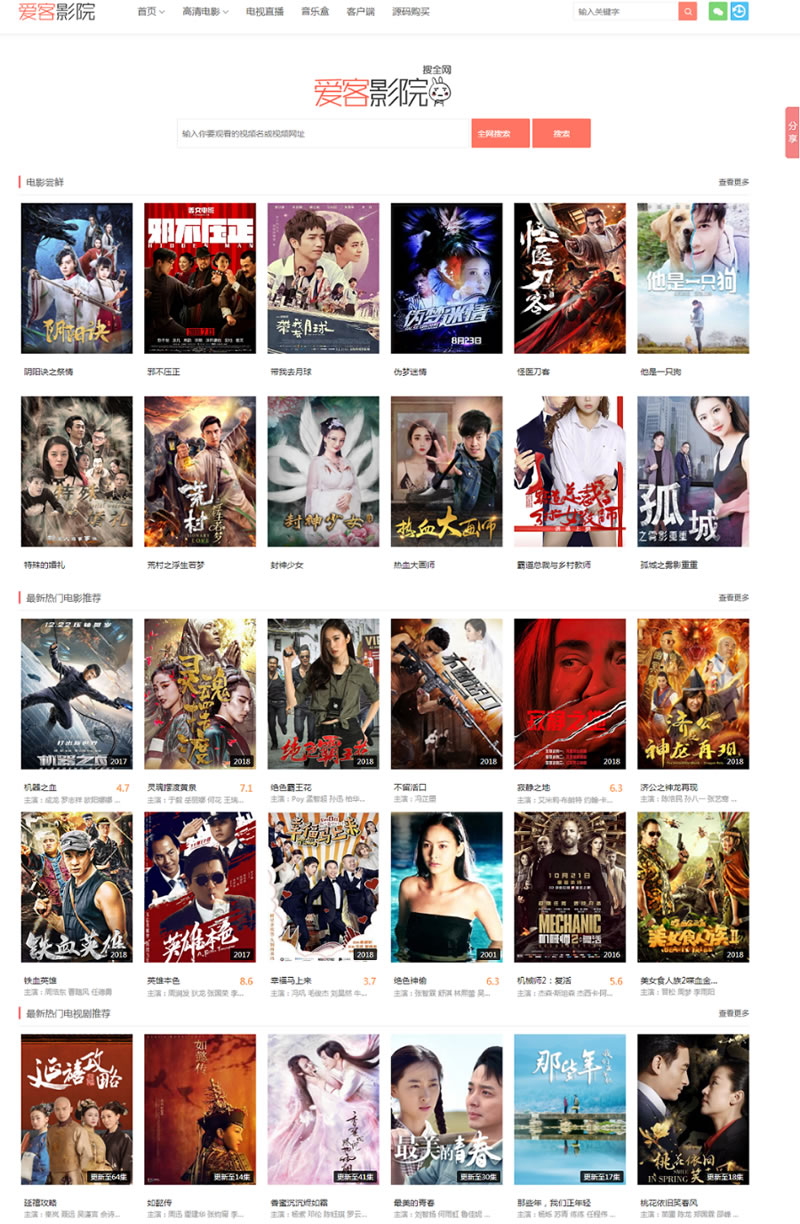The width and height of the screenshot is (800, 1224).
Task: Expand the 首页 dropdown menu
Action: [x=150, y=12]
